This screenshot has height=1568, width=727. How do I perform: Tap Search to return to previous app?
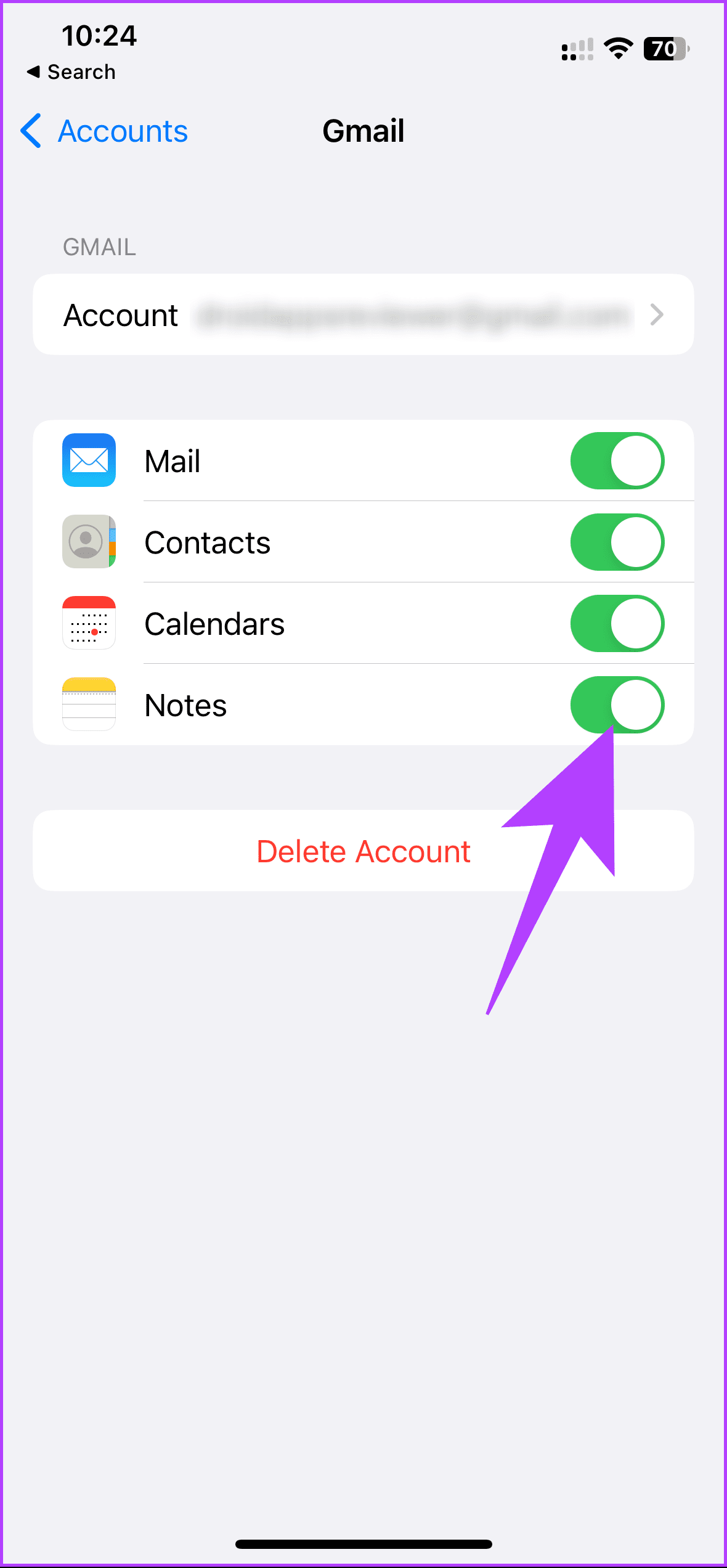point(72,71)
